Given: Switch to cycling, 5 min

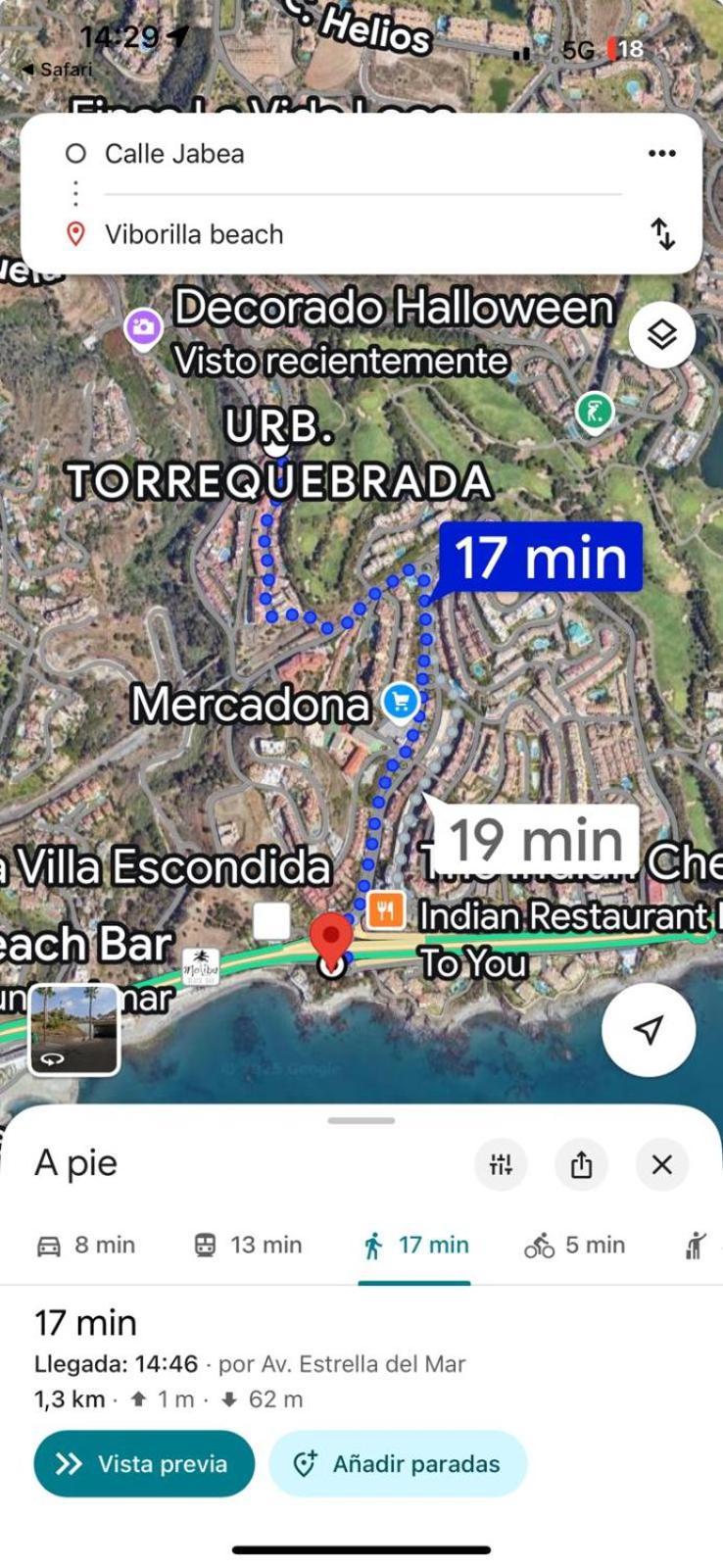Looking at the screenshot, I should click(x=575, y=1245).
